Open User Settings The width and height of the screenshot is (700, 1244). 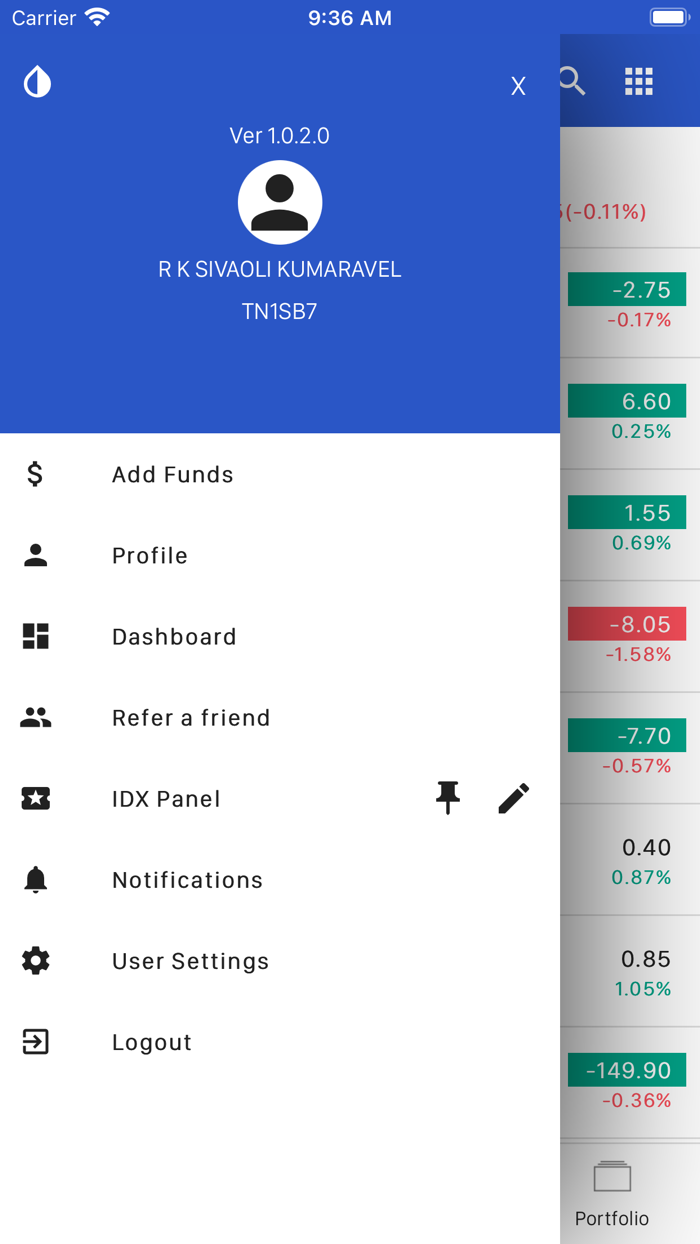[x=190, y=961]
